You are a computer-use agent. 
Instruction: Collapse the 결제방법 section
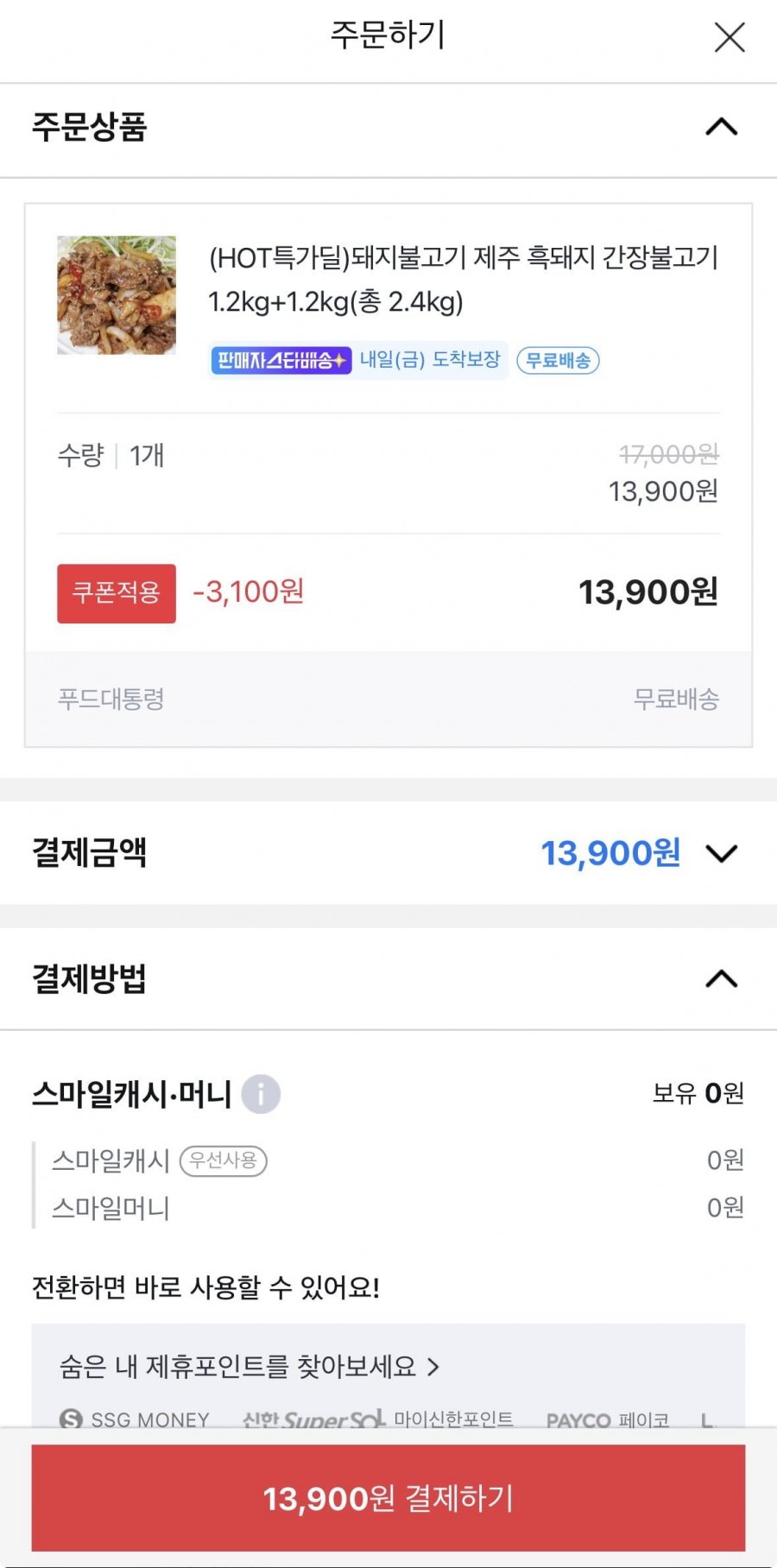(722, 979)
